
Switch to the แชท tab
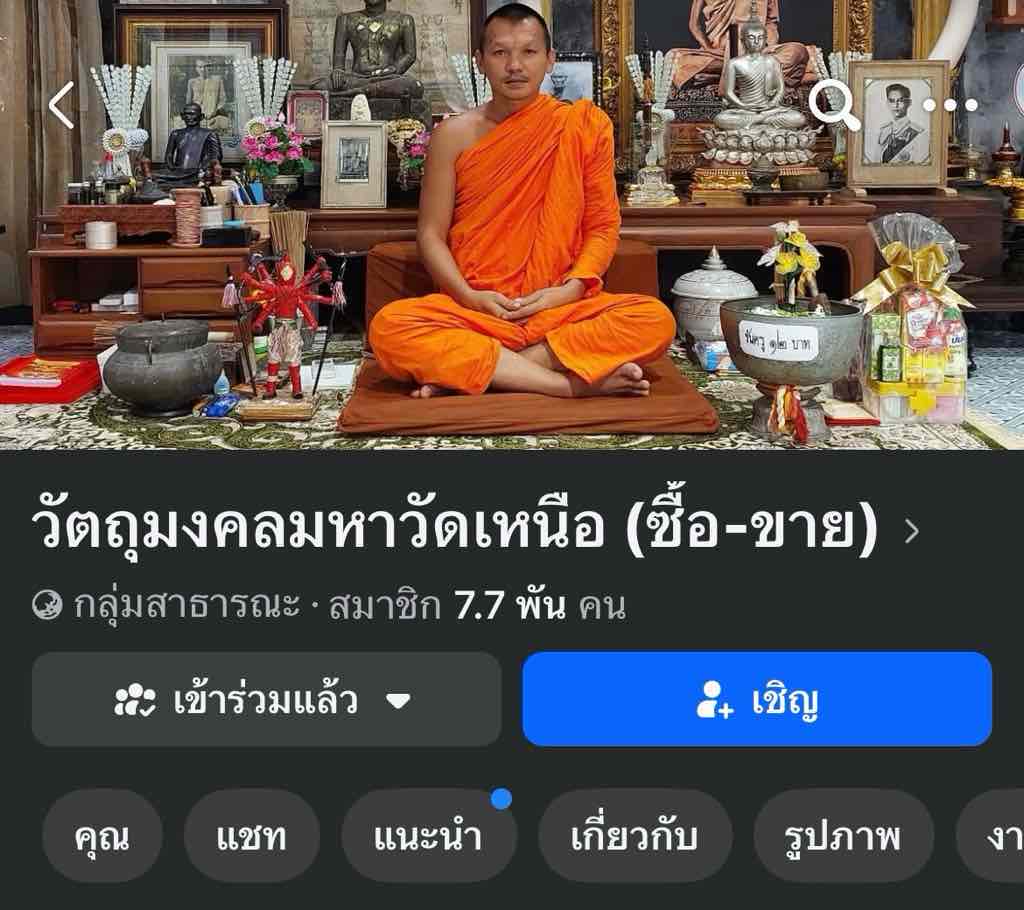coord(251,836)
